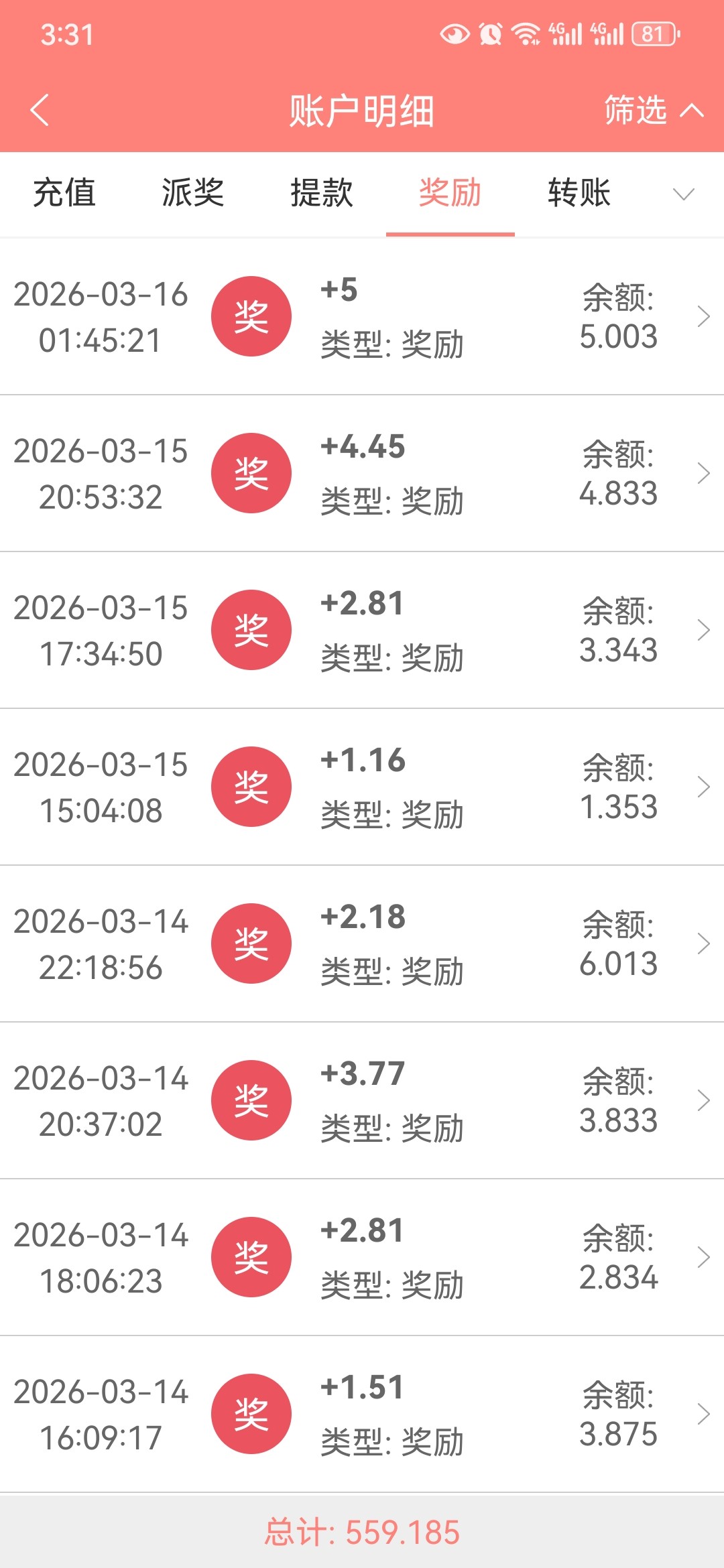Open the +3.77 reward record details
The height and width of the screenshot is (1568, 724).
[362, 1100]
